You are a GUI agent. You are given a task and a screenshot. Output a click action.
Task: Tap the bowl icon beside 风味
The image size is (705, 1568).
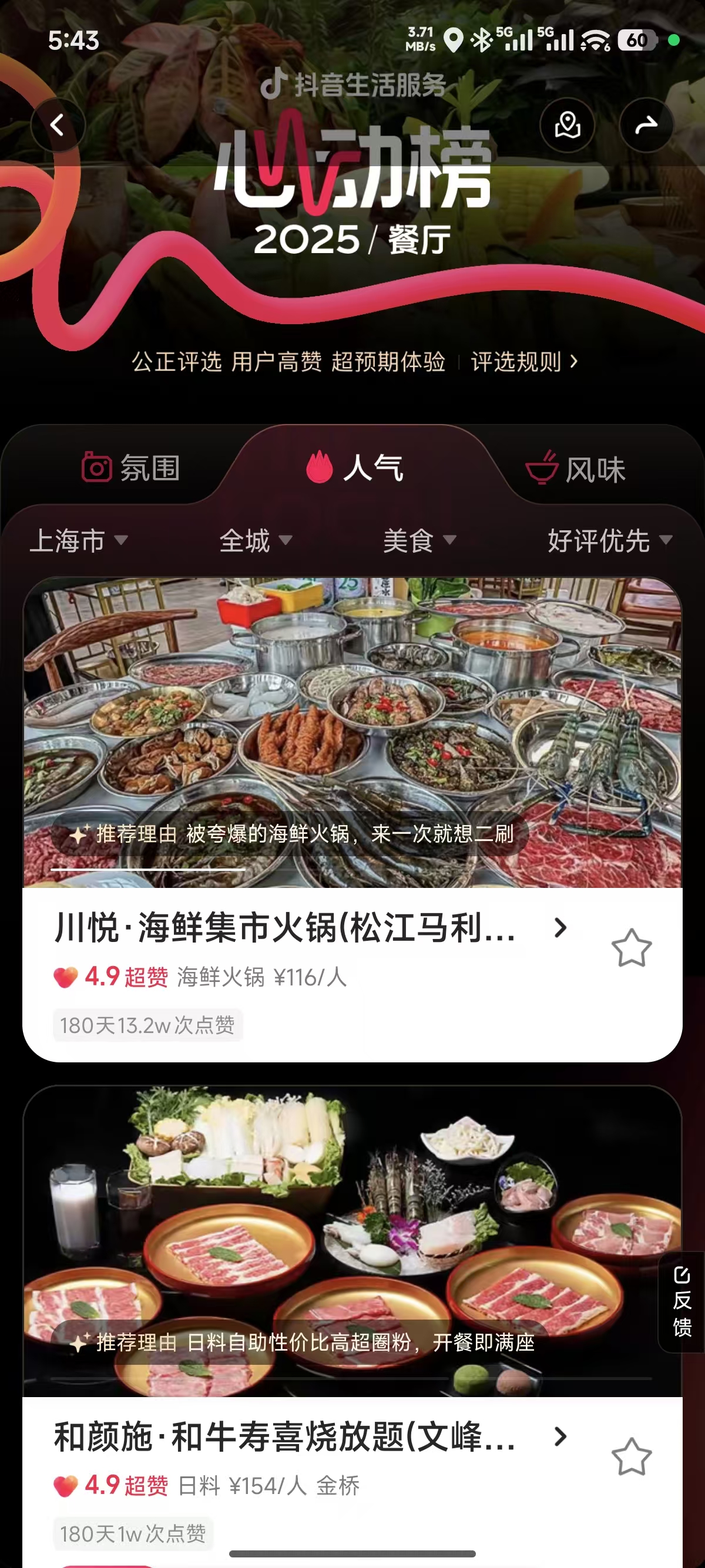(x=543, y=469)
